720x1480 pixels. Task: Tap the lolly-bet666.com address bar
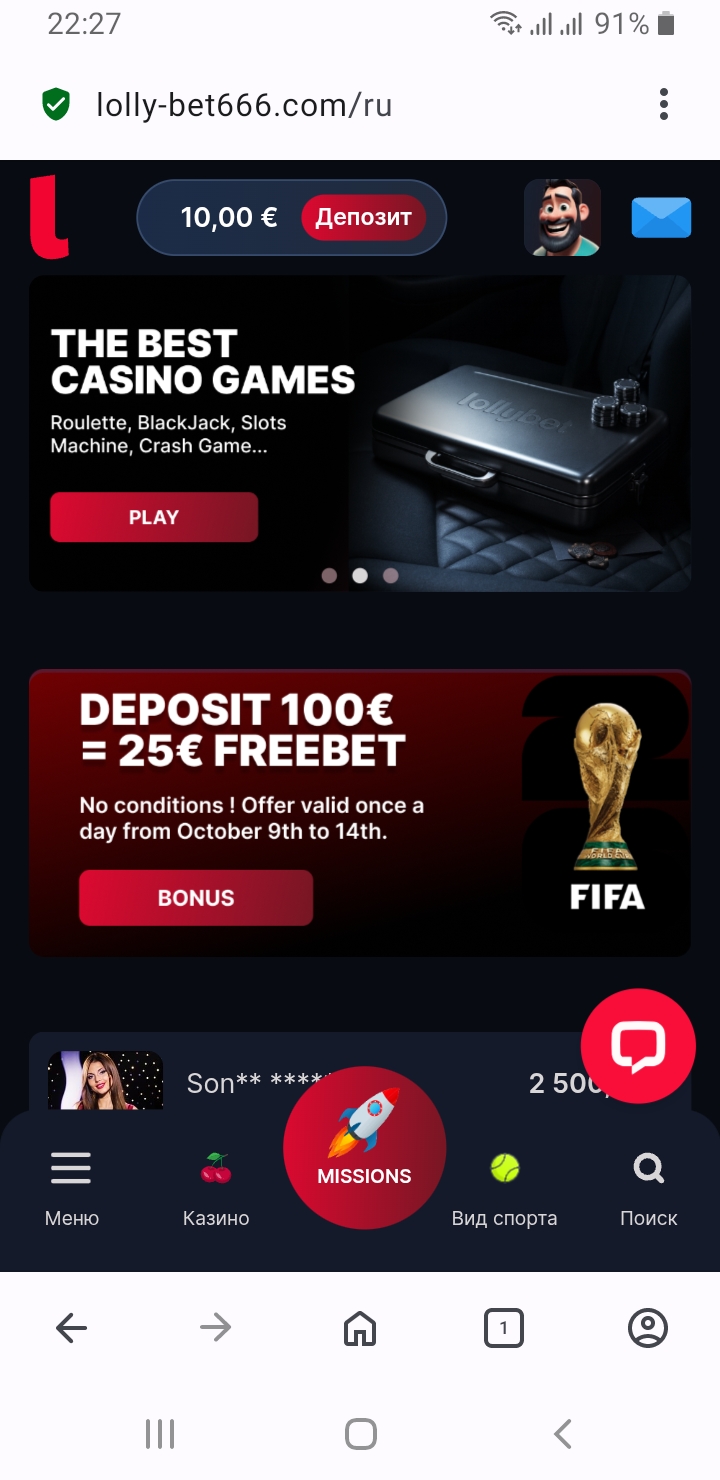pyautogui.click(x=244, y=104)
